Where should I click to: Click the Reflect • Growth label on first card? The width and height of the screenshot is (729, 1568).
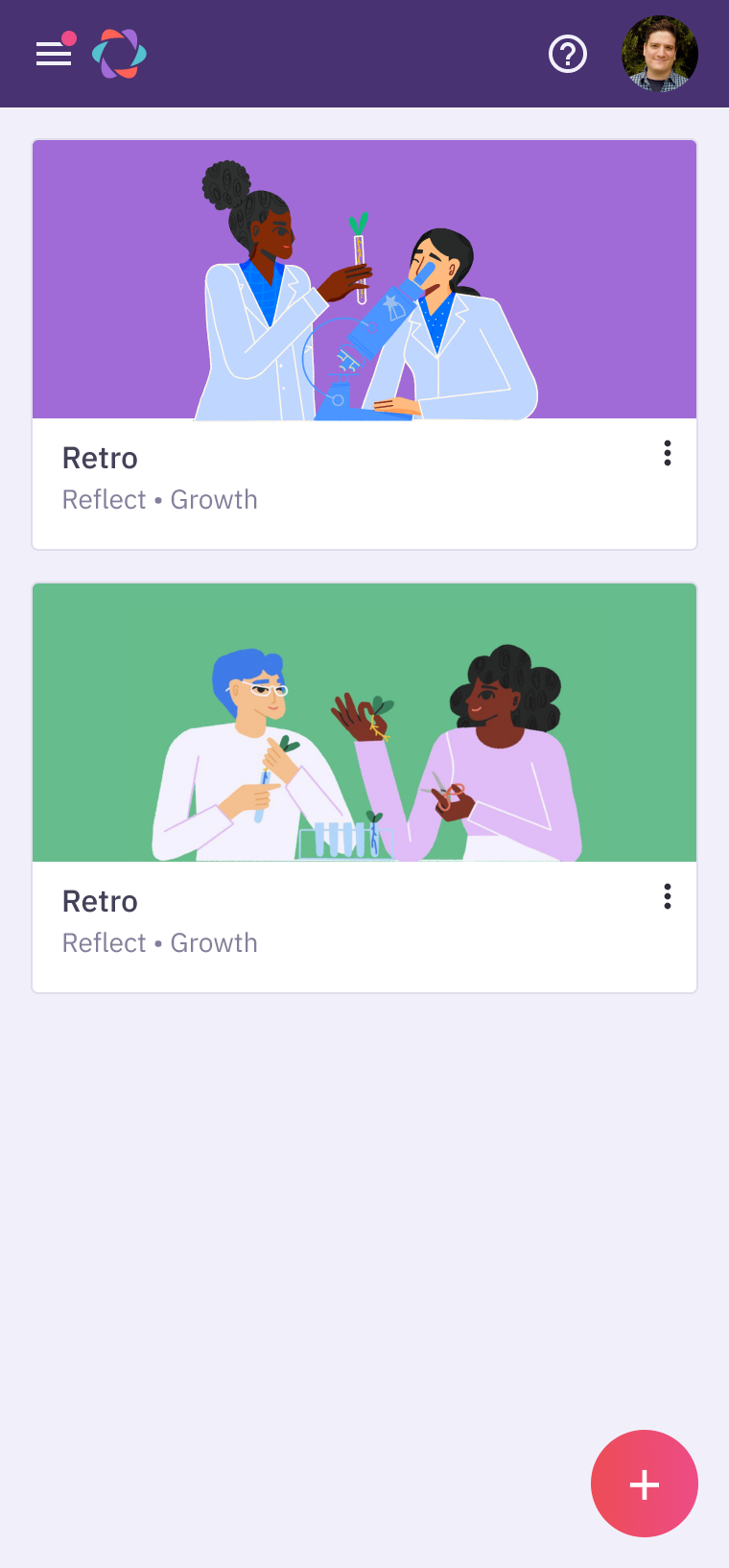(x=159, y=499)
